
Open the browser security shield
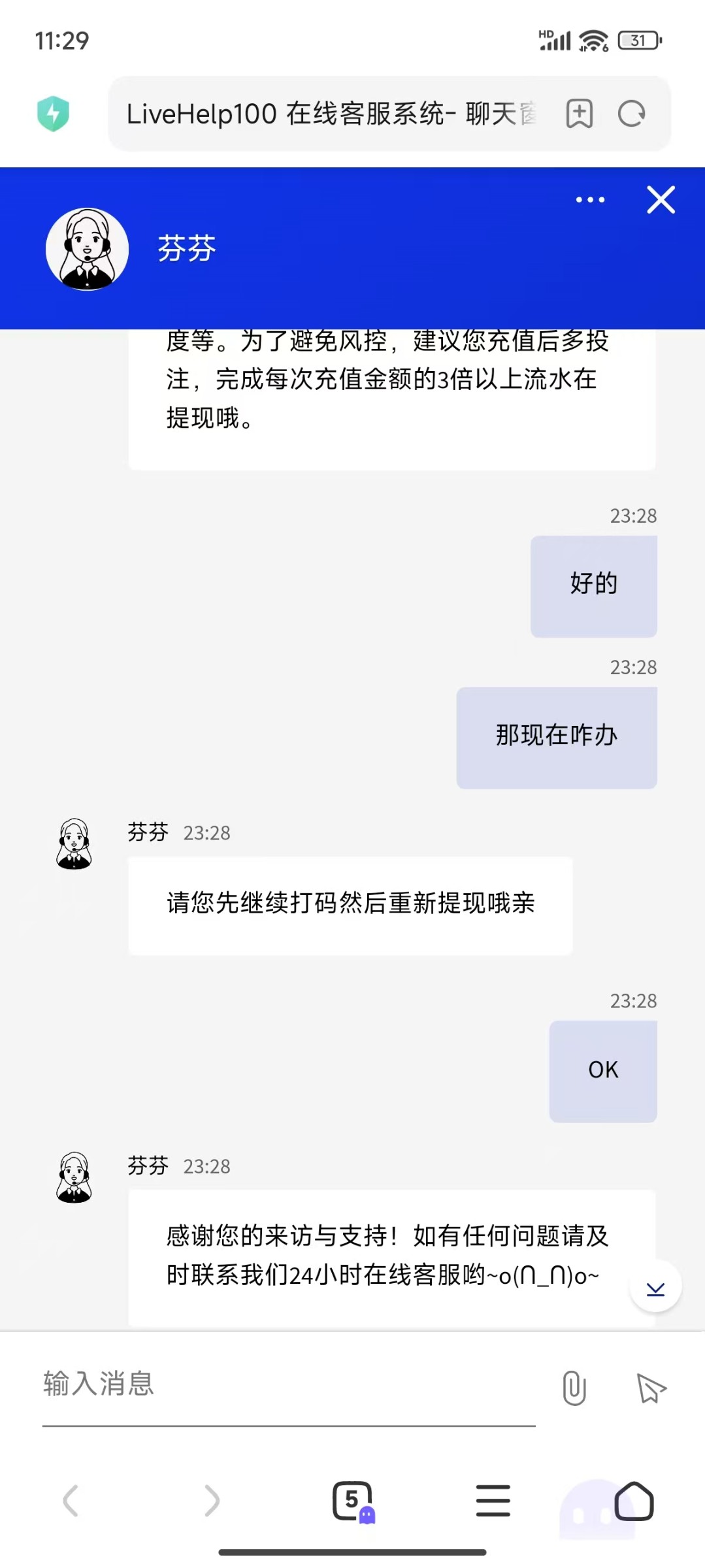(54, 114)
